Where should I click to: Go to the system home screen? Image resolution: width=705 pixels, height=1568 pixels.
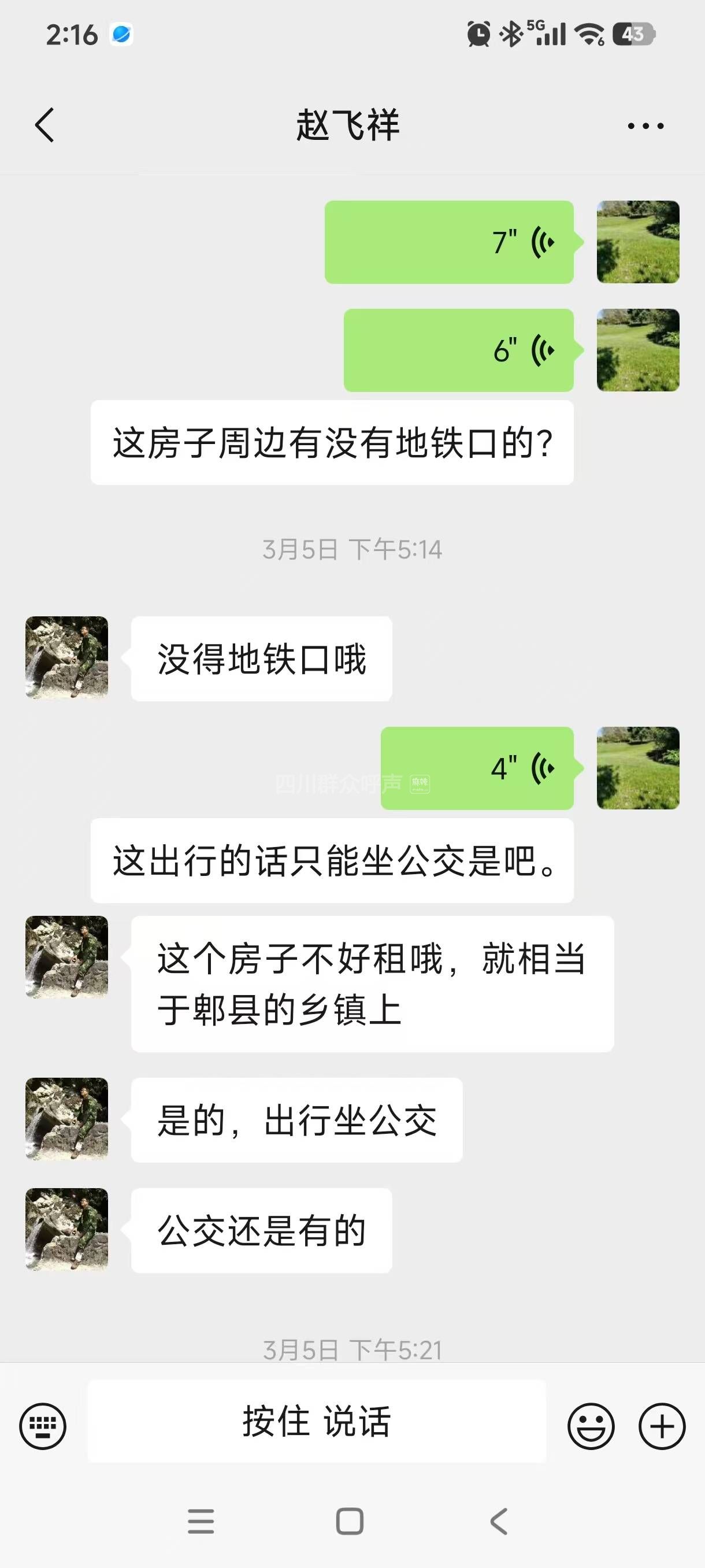point(350,1521)
